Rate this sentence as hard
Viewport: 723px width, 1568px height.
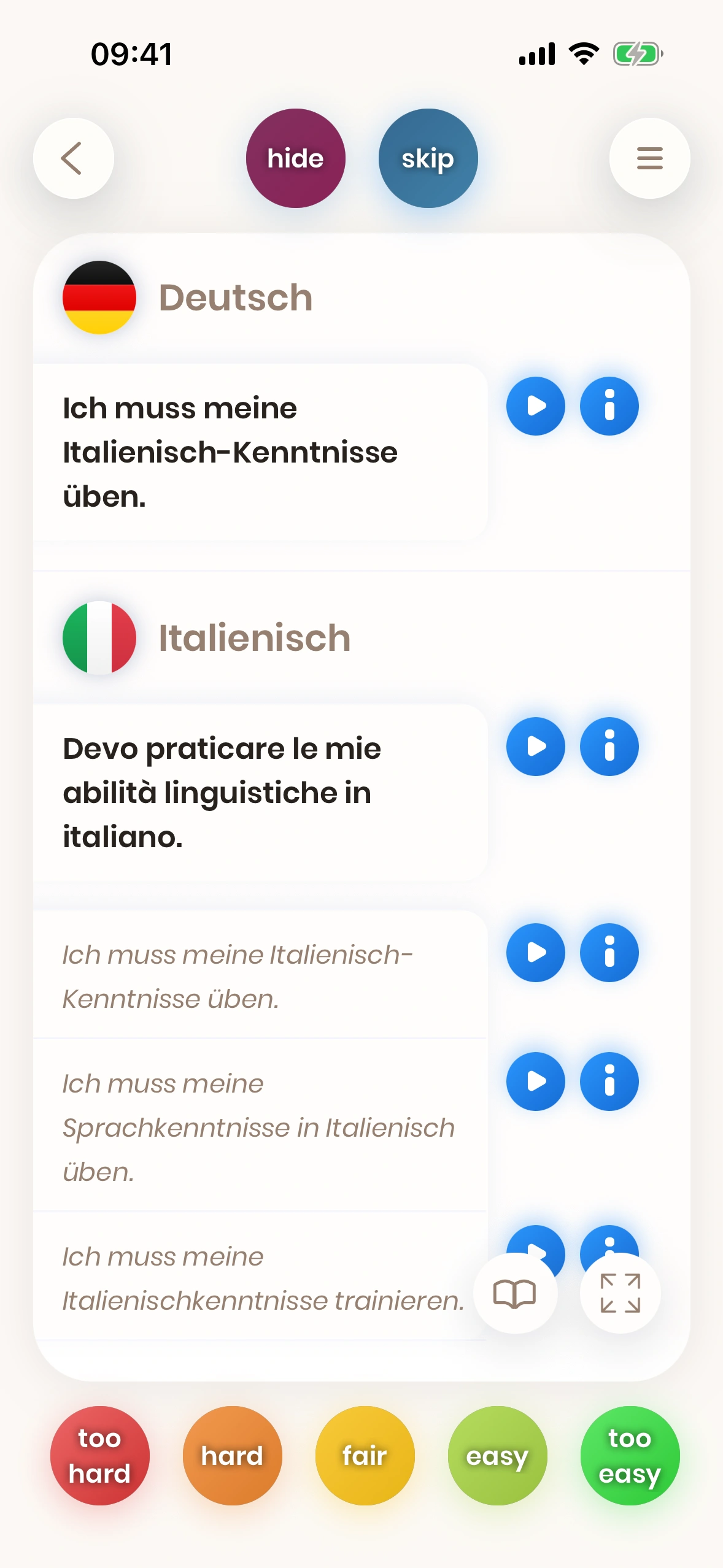coord(232,1455)
